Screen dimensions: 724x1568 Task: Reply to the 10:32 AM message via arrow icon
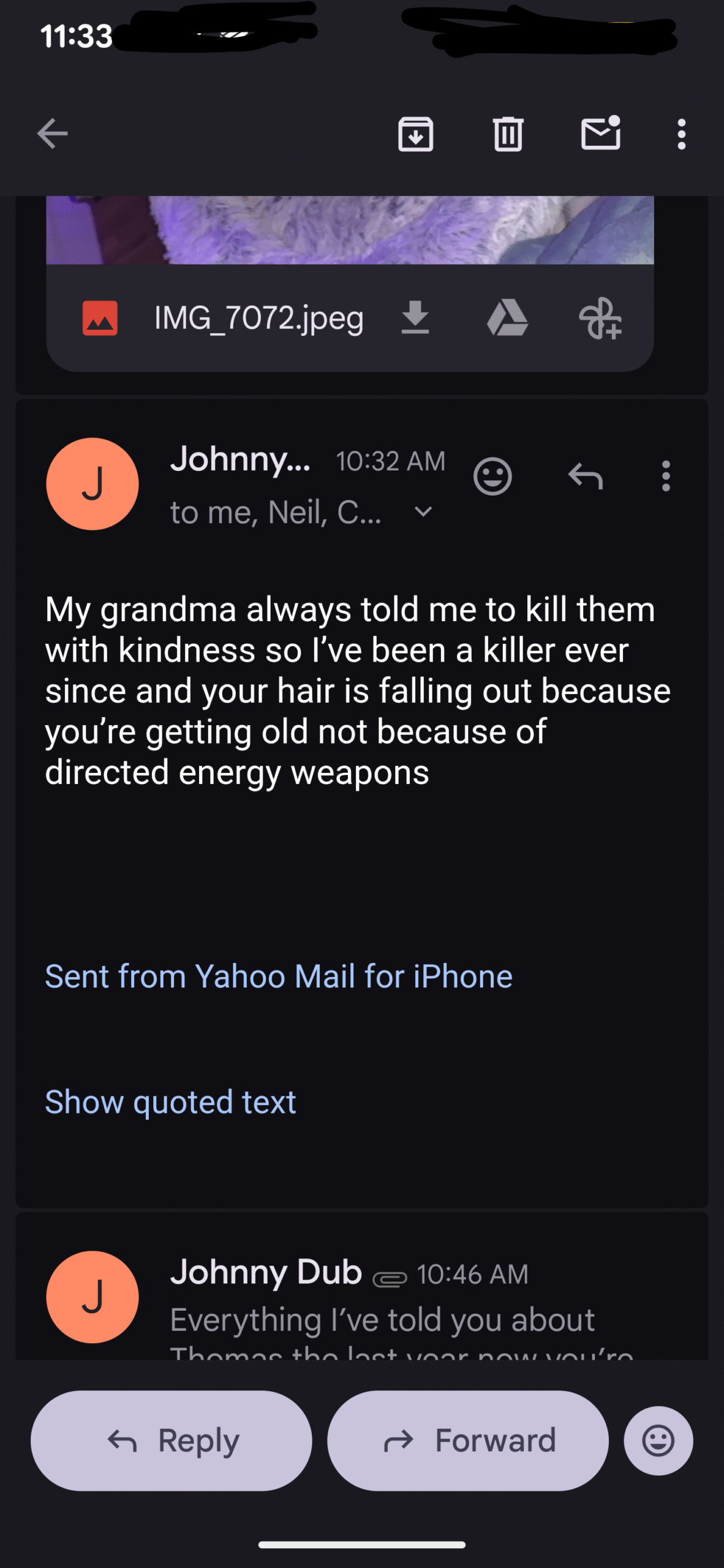tap(586, 476)
